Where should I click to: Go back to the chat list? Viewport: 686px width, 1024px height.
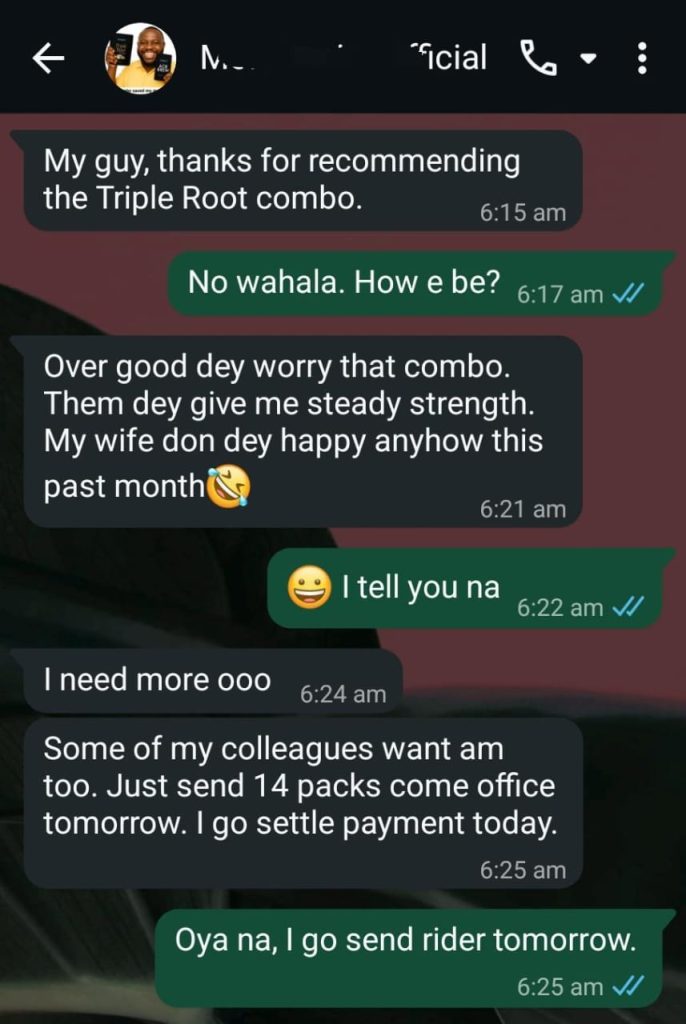point(49,59)
